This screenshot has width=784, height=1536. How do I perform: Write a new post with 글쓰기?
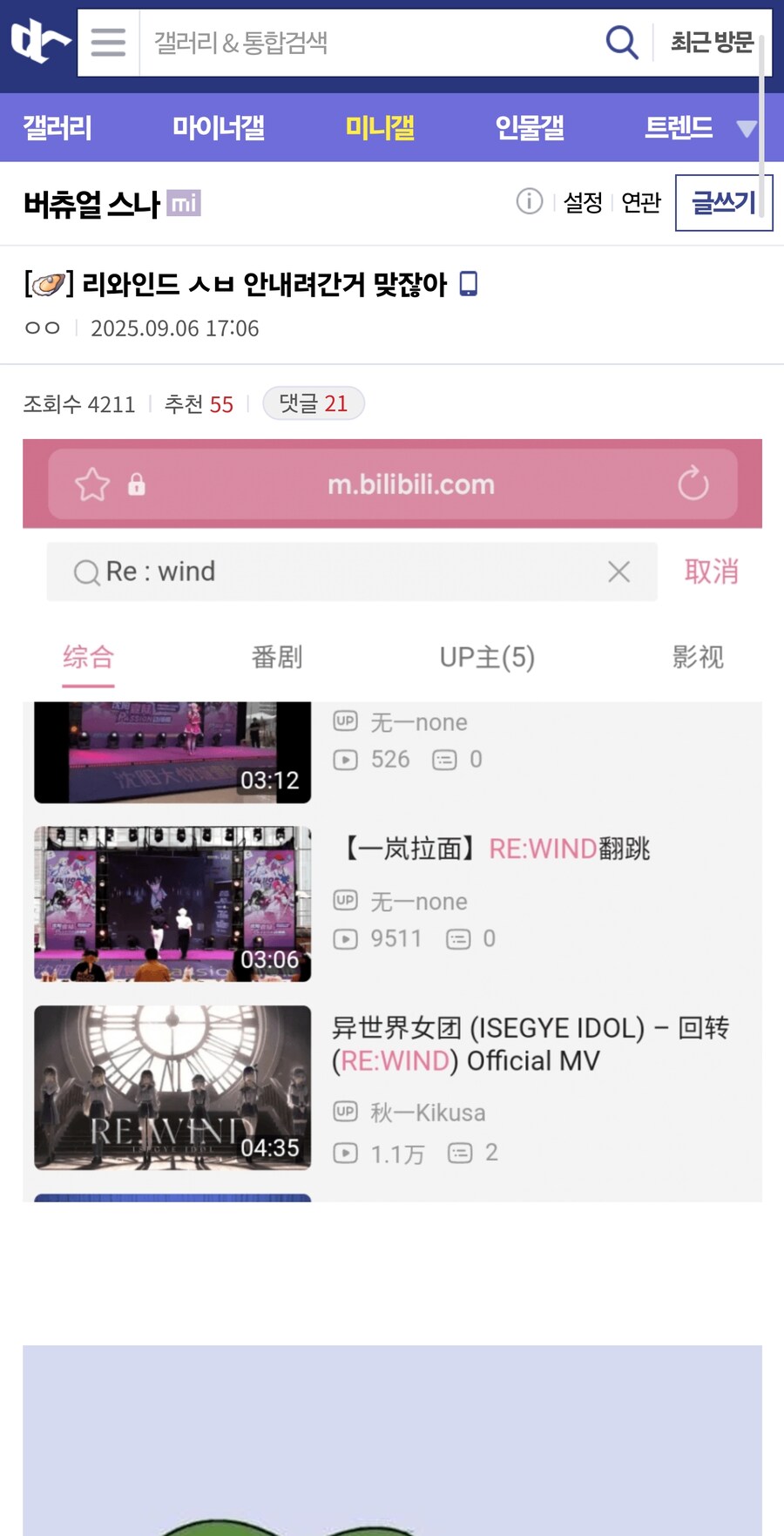(723, 203)
